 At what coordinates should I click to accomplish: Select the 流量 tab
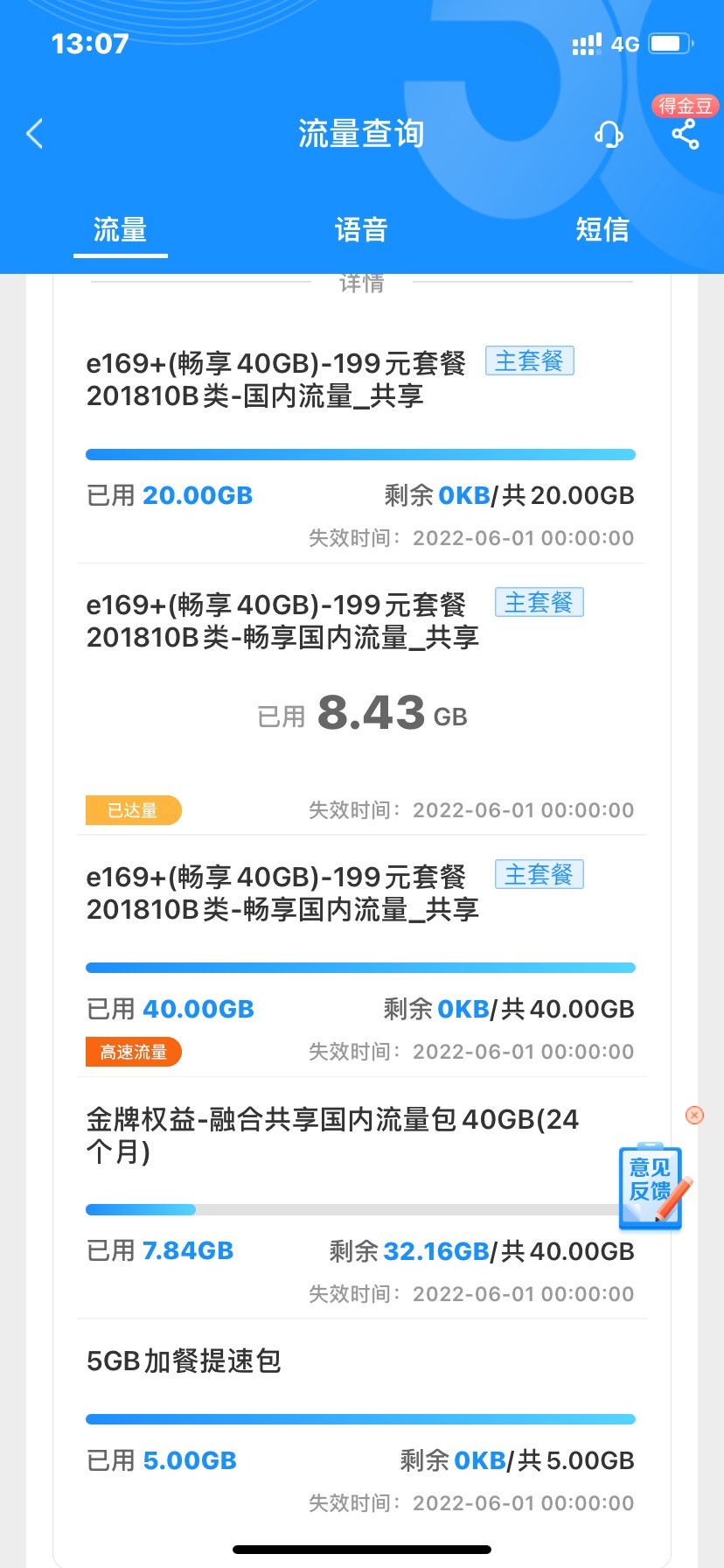click(x=120, y=229)
